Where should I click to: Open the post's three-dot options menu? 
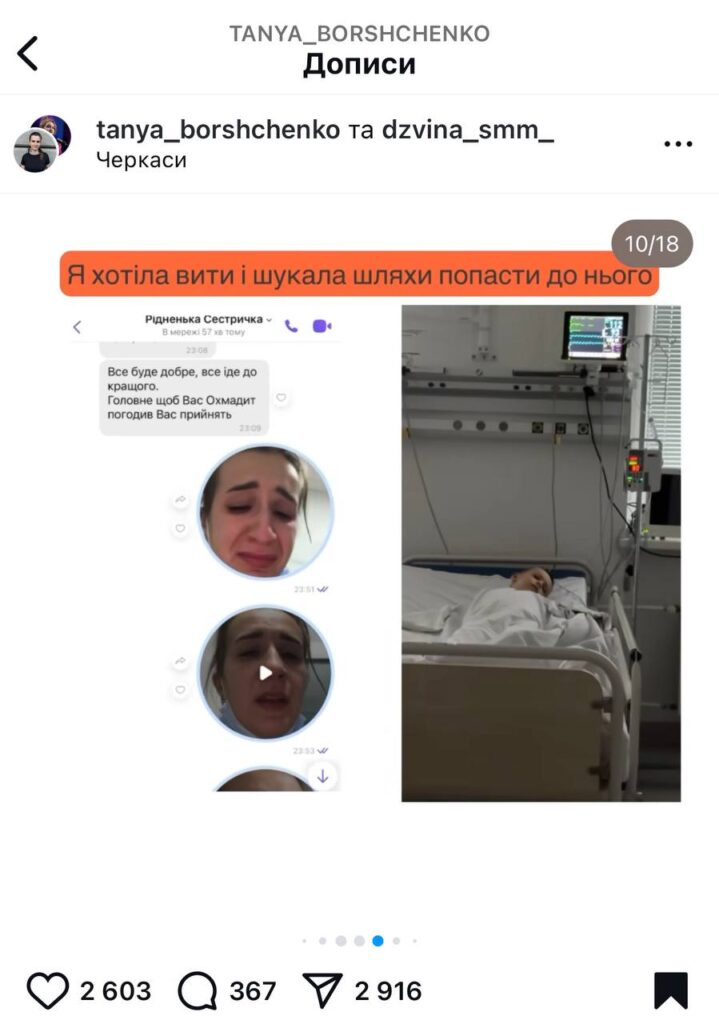[678, 144]
